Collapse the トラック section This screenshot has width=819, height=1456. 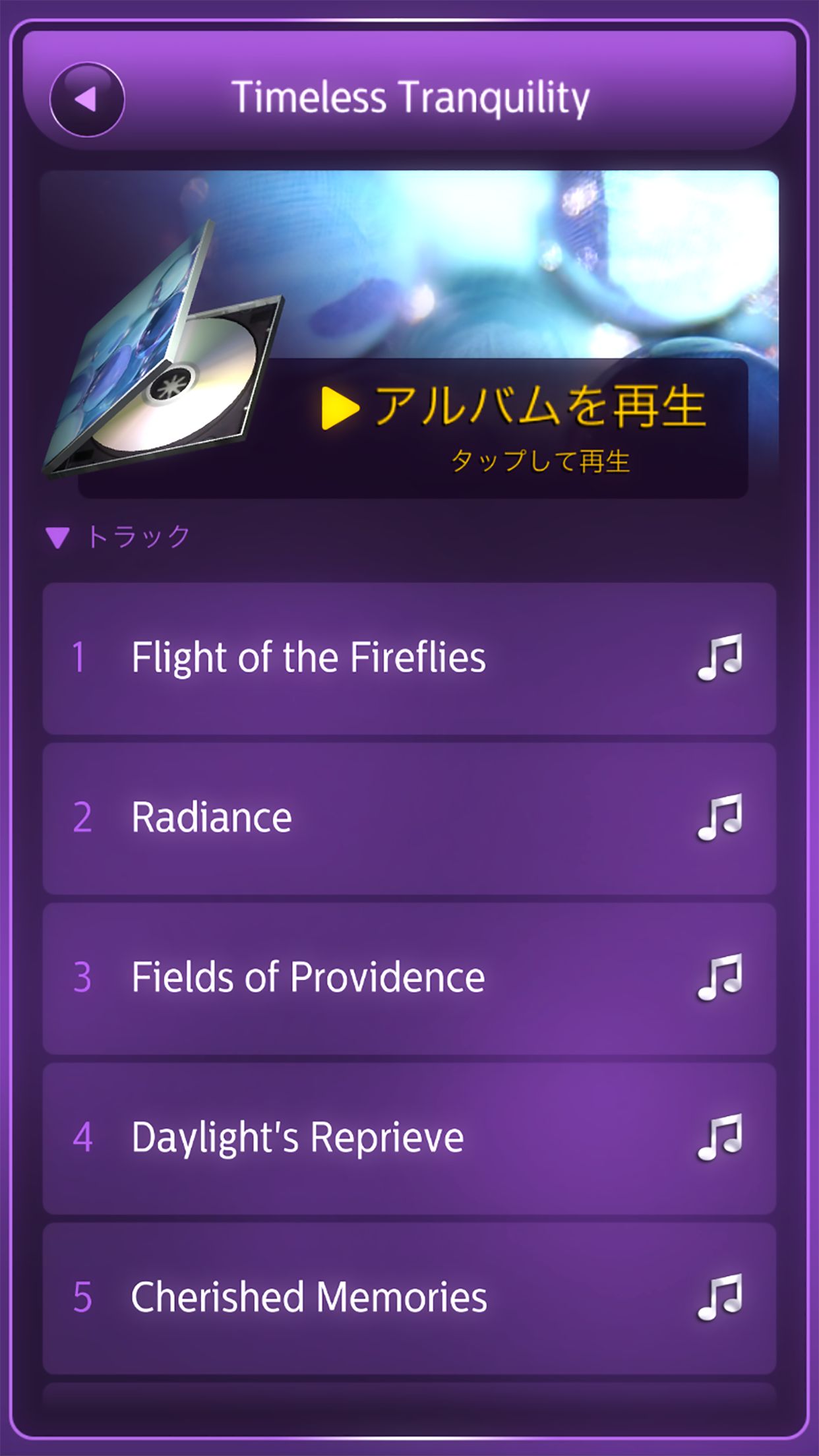click(x=119, y=537)
